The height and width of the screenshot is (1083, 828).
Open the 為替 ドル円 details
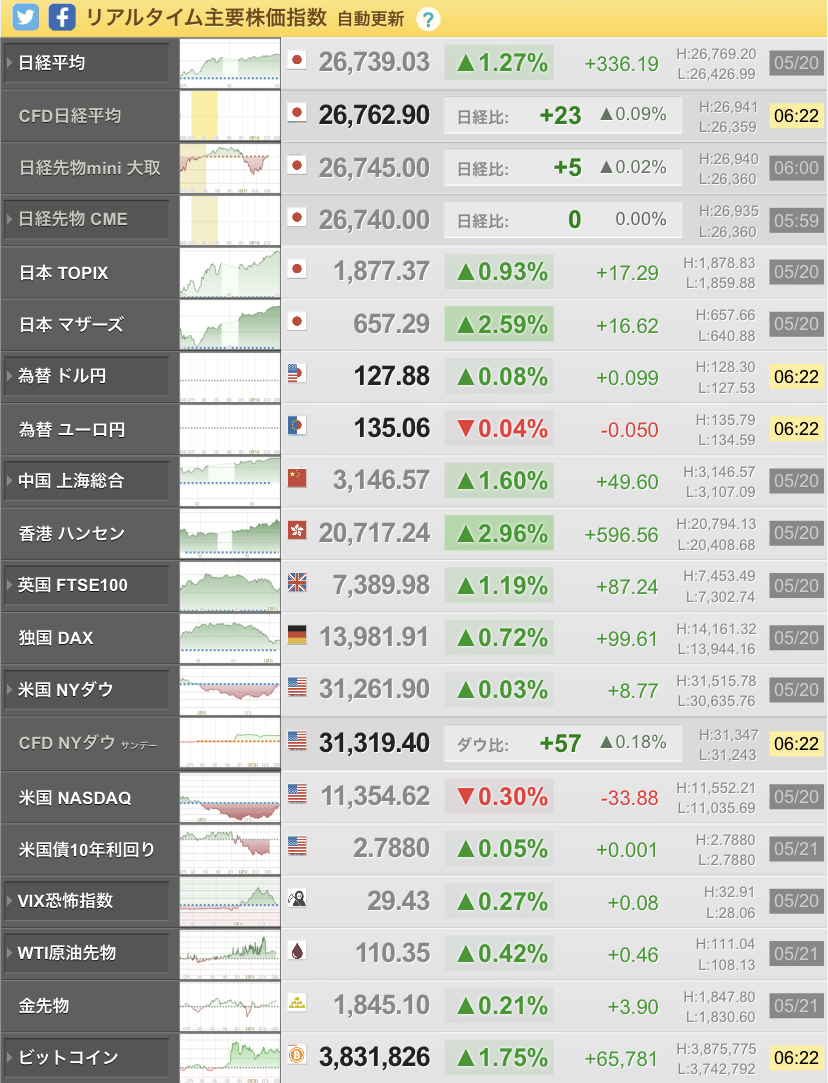pos(87,376)
